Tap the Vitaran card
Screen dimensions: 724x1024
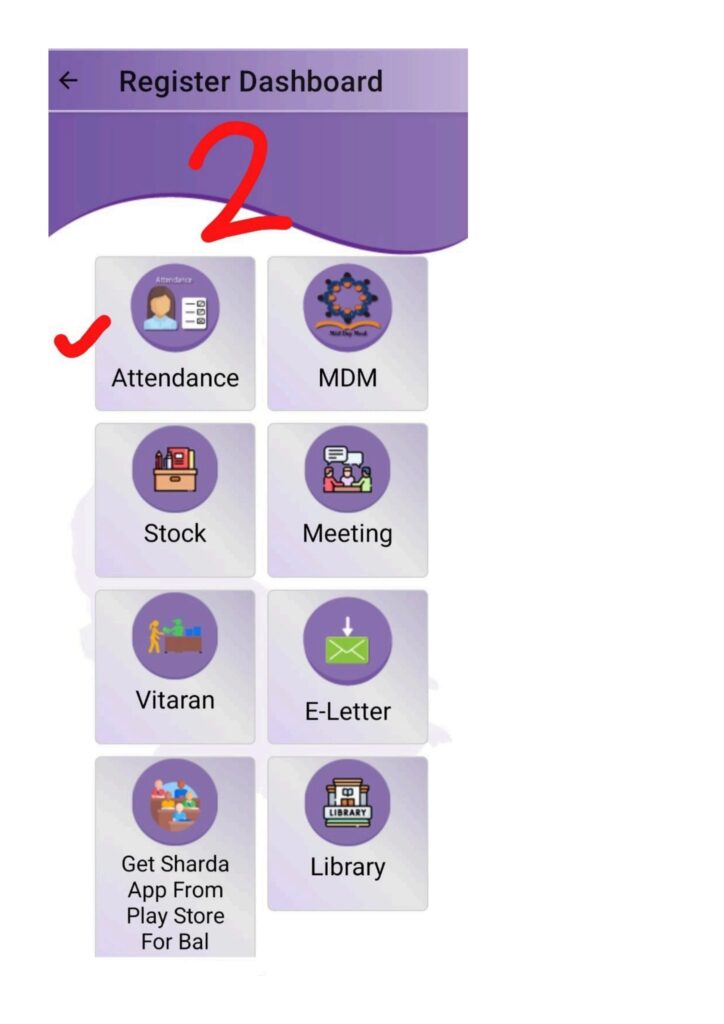click(x=175, y=666)
